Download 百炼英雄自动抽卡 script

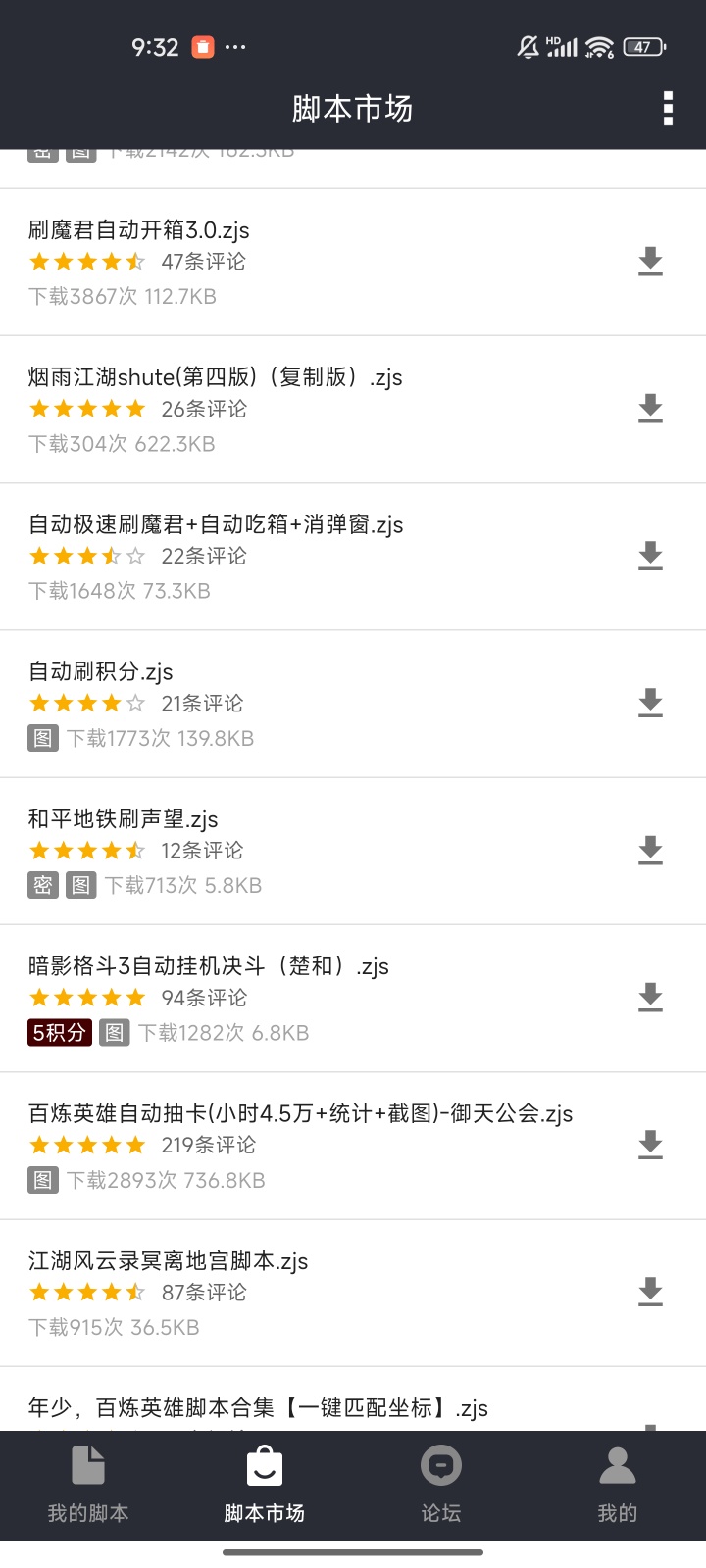pyautogui.click(x=650, y=1145)
